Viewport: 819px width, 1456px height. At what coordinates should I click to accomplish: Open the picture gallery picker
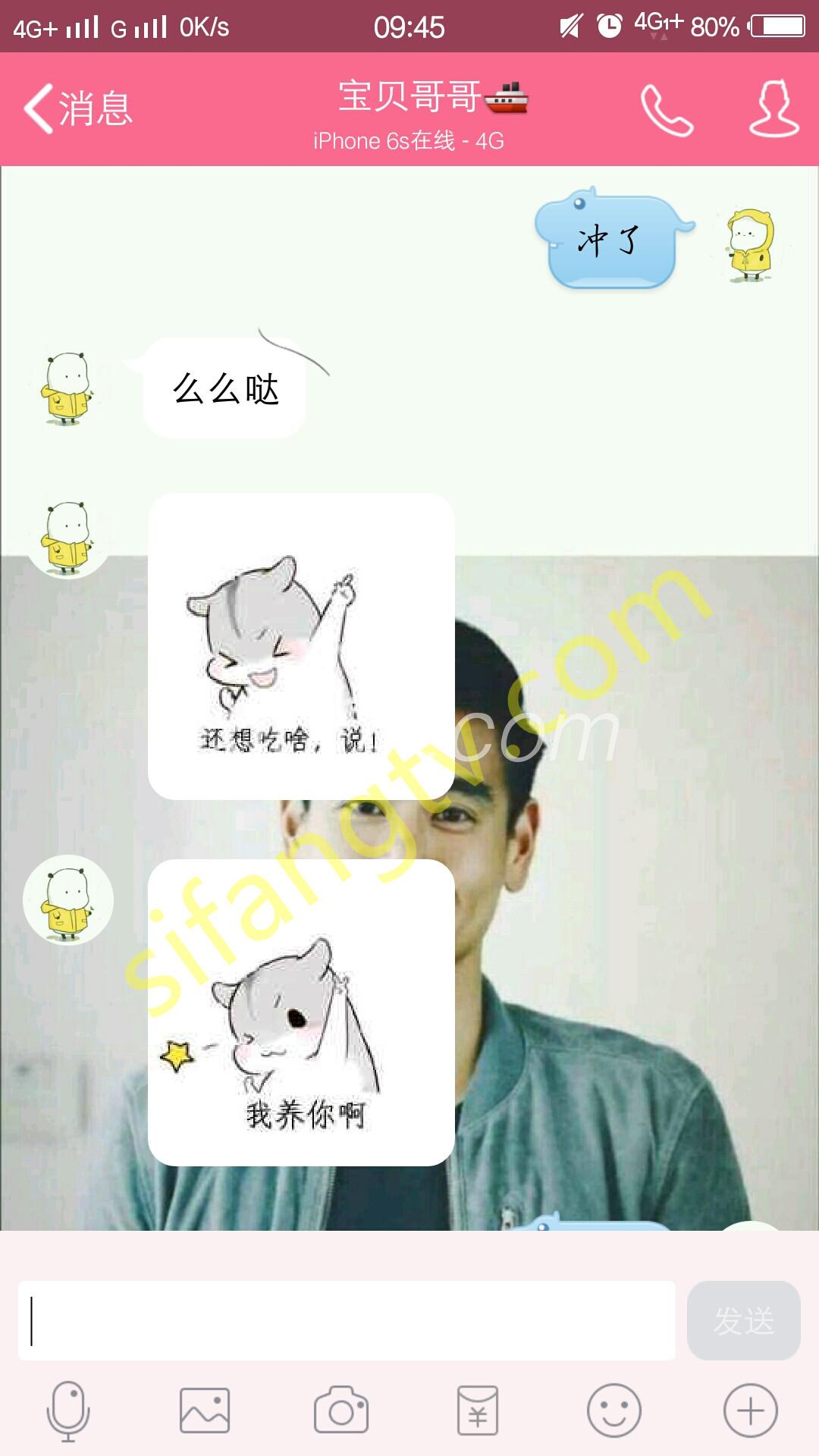(x=205, y=1410)
